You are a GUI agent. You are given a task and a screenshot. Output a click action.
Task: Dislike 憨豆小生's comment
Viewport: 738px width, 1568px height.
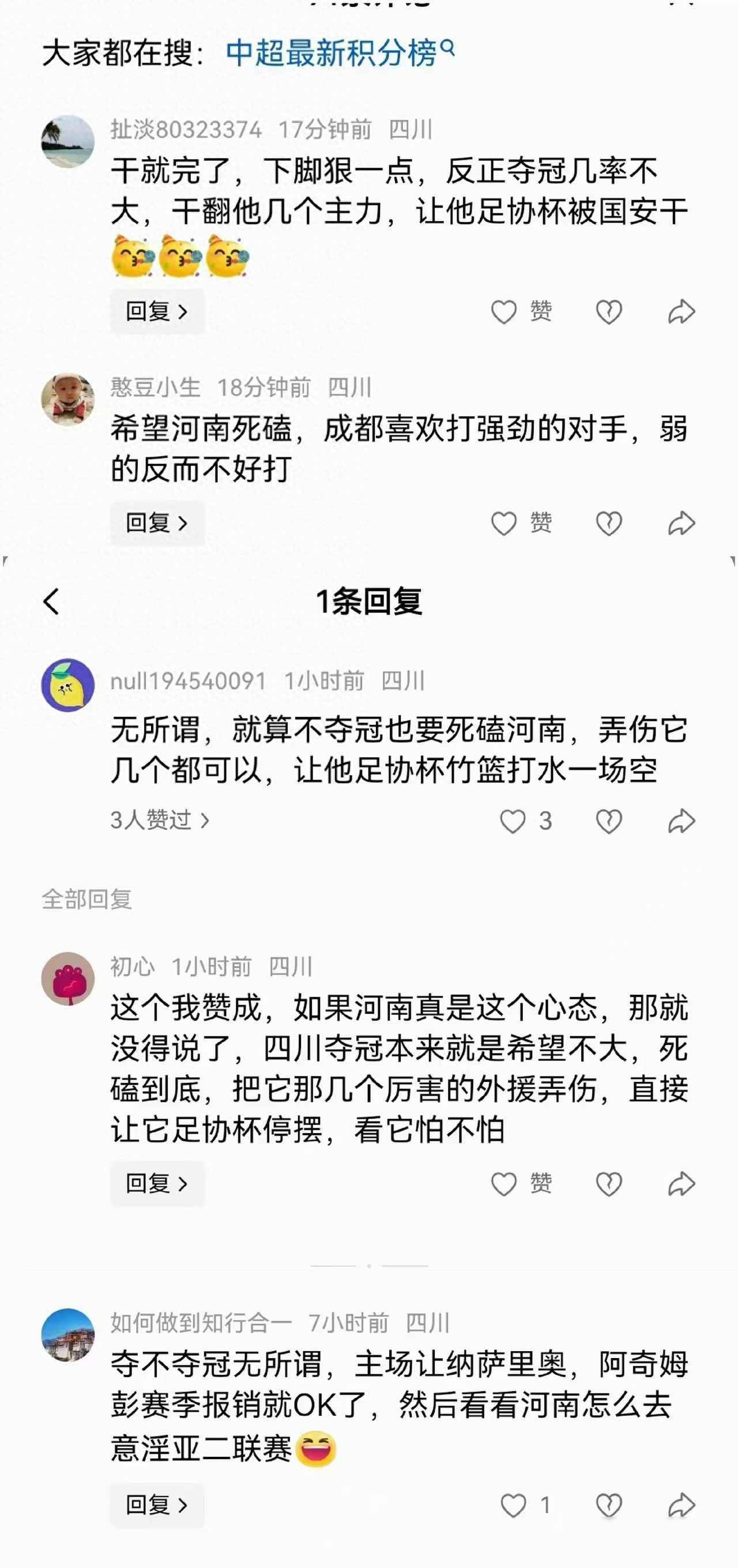point(608,524)
